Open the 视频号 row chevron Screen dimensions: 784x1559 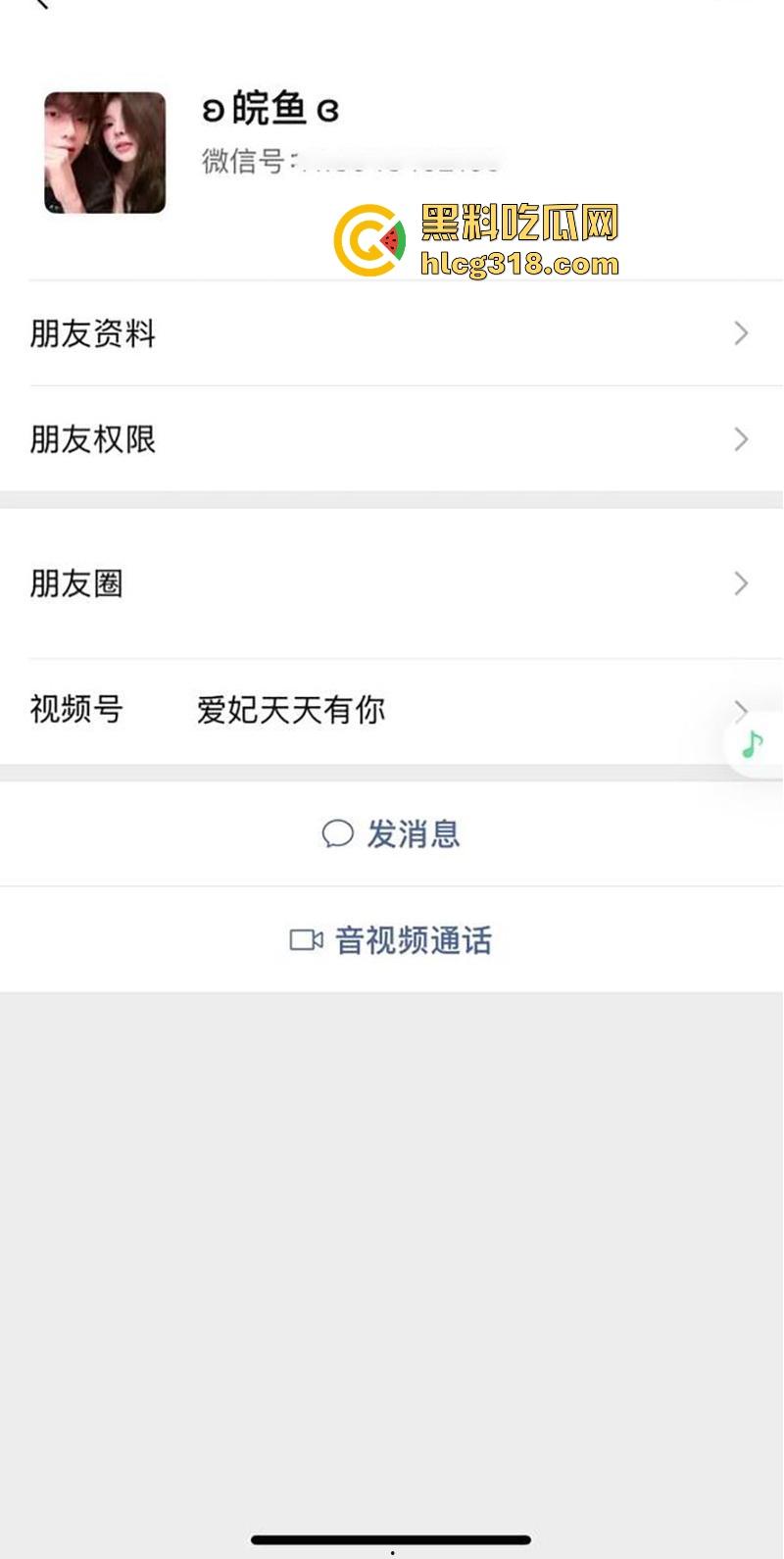(x=741, y=711)
